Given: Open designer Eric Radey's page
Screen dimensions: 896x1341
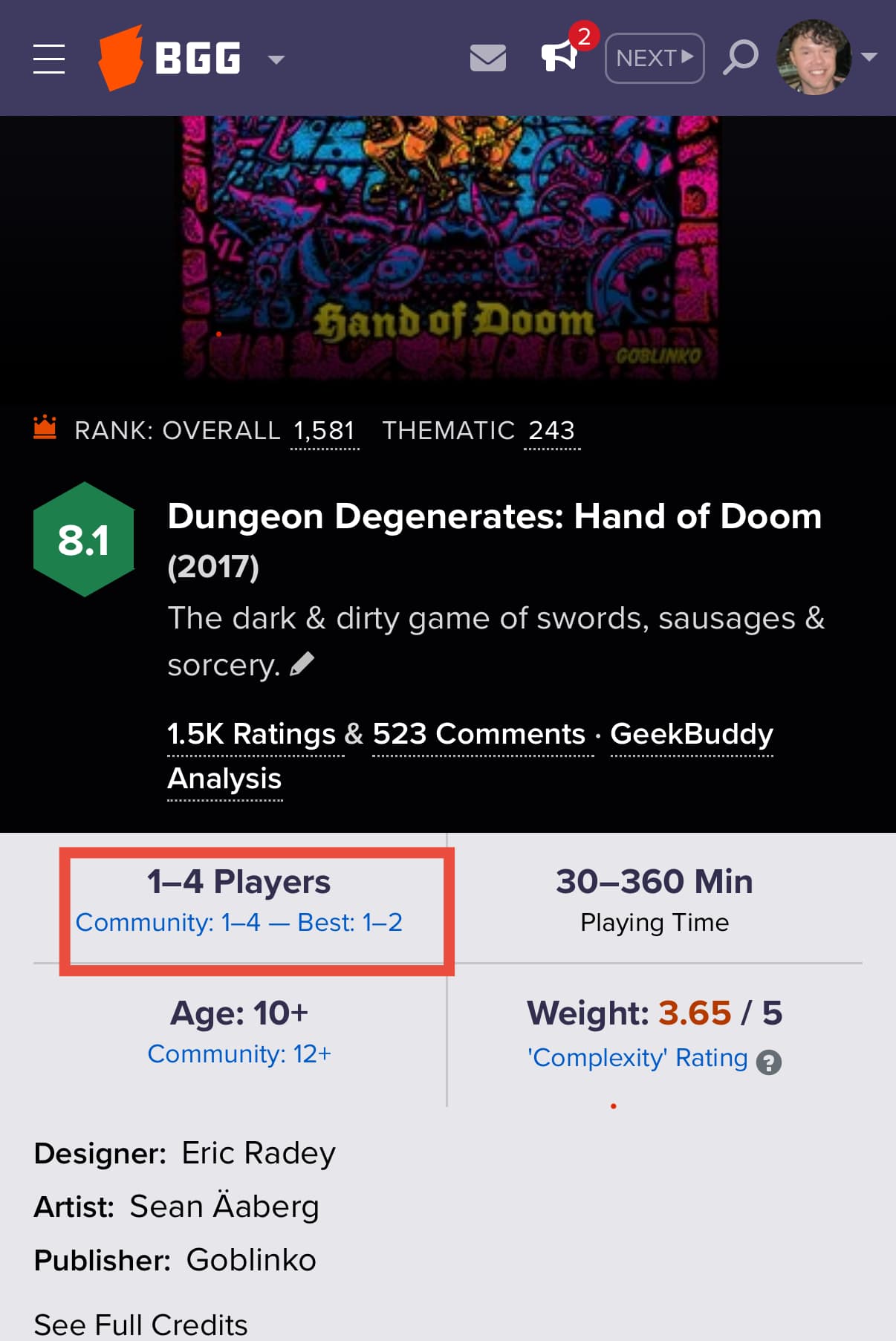Looking at the screenshot, I should [x=258, y=1153].
